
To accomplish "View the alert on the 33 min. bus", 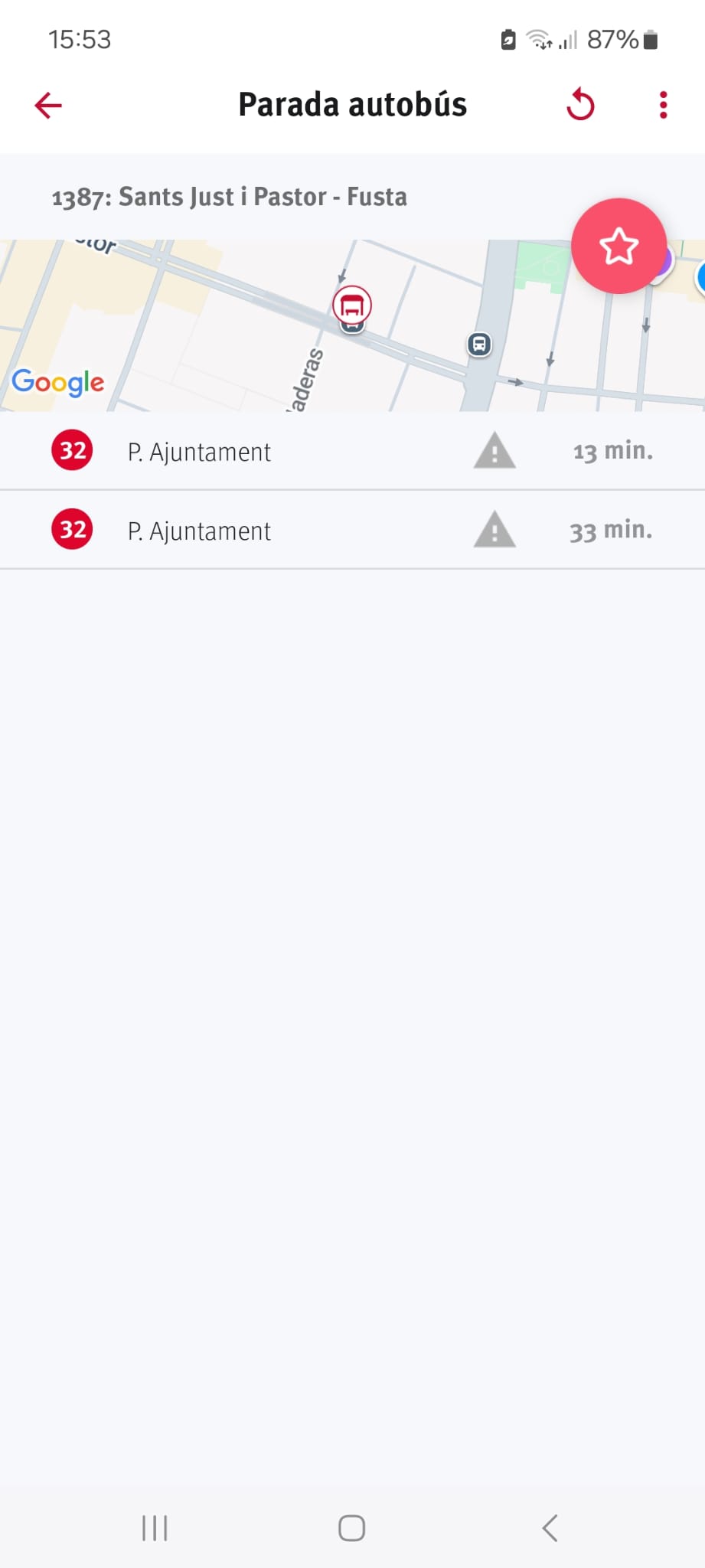I will click(494, 529).
